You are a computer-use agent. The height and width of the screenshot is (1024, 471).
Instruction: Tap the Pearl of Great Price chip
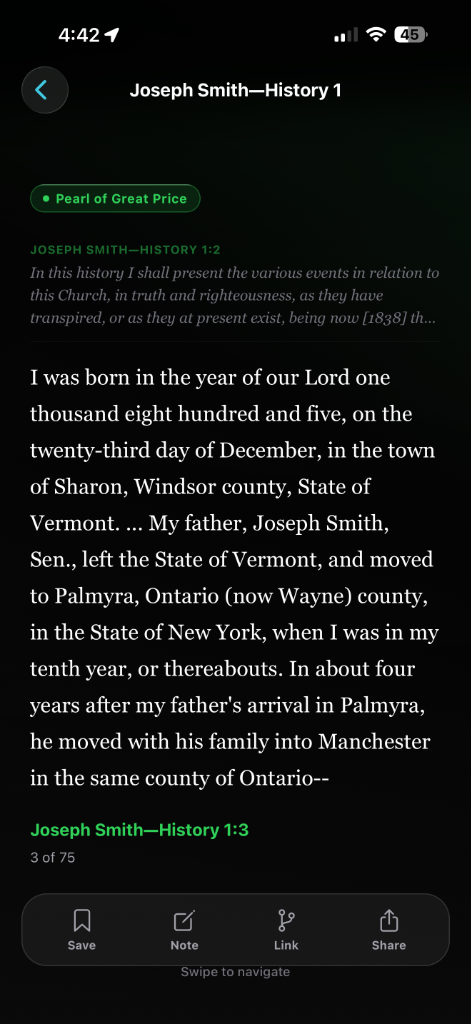pos(115,199)
